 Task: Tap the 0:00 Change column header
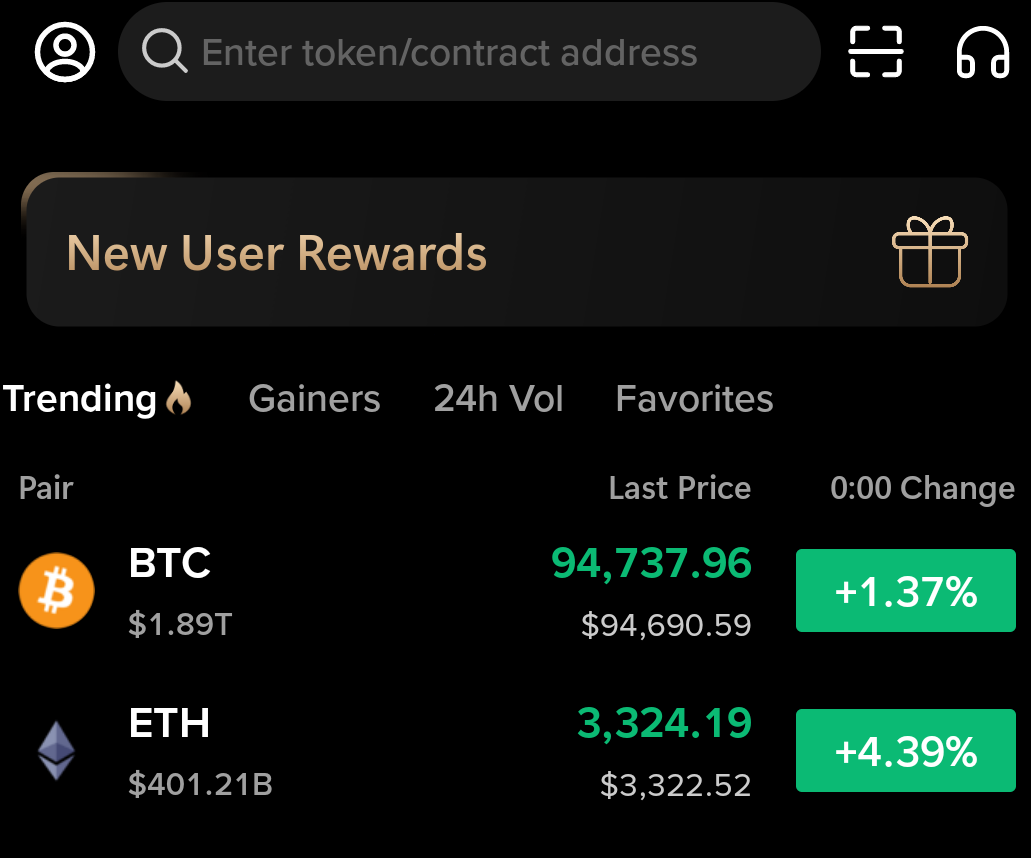[922, 488]
